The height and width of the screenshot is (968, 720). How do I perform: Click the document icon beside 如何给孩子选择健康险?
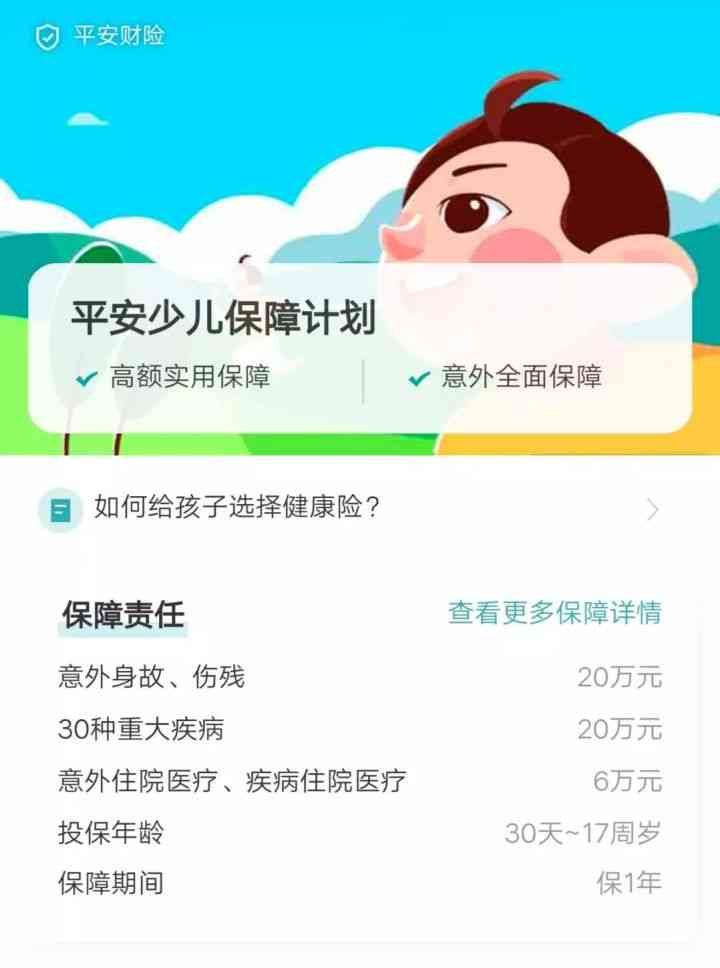(x=62, y=510)
